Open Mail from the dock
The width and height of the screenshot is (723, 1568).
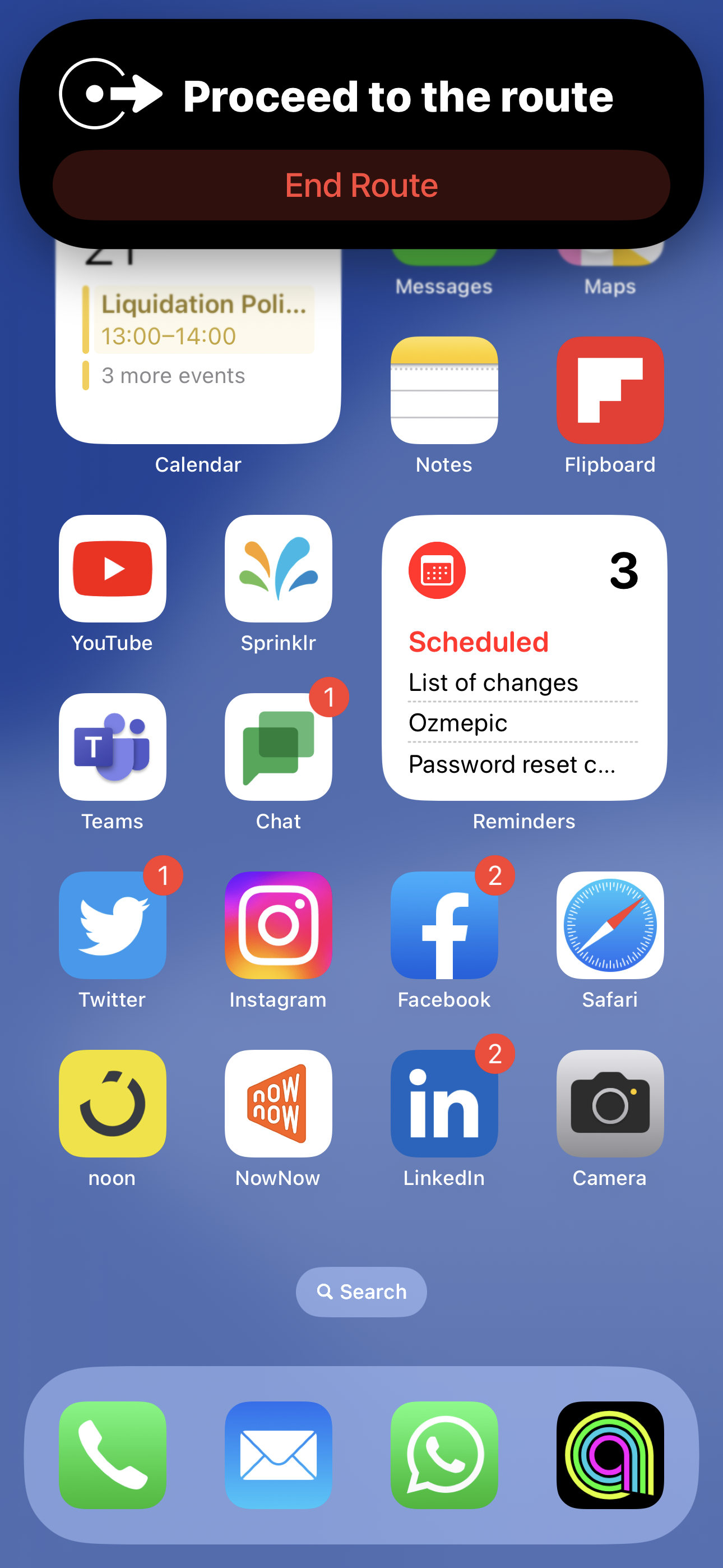pos(278,1455)
